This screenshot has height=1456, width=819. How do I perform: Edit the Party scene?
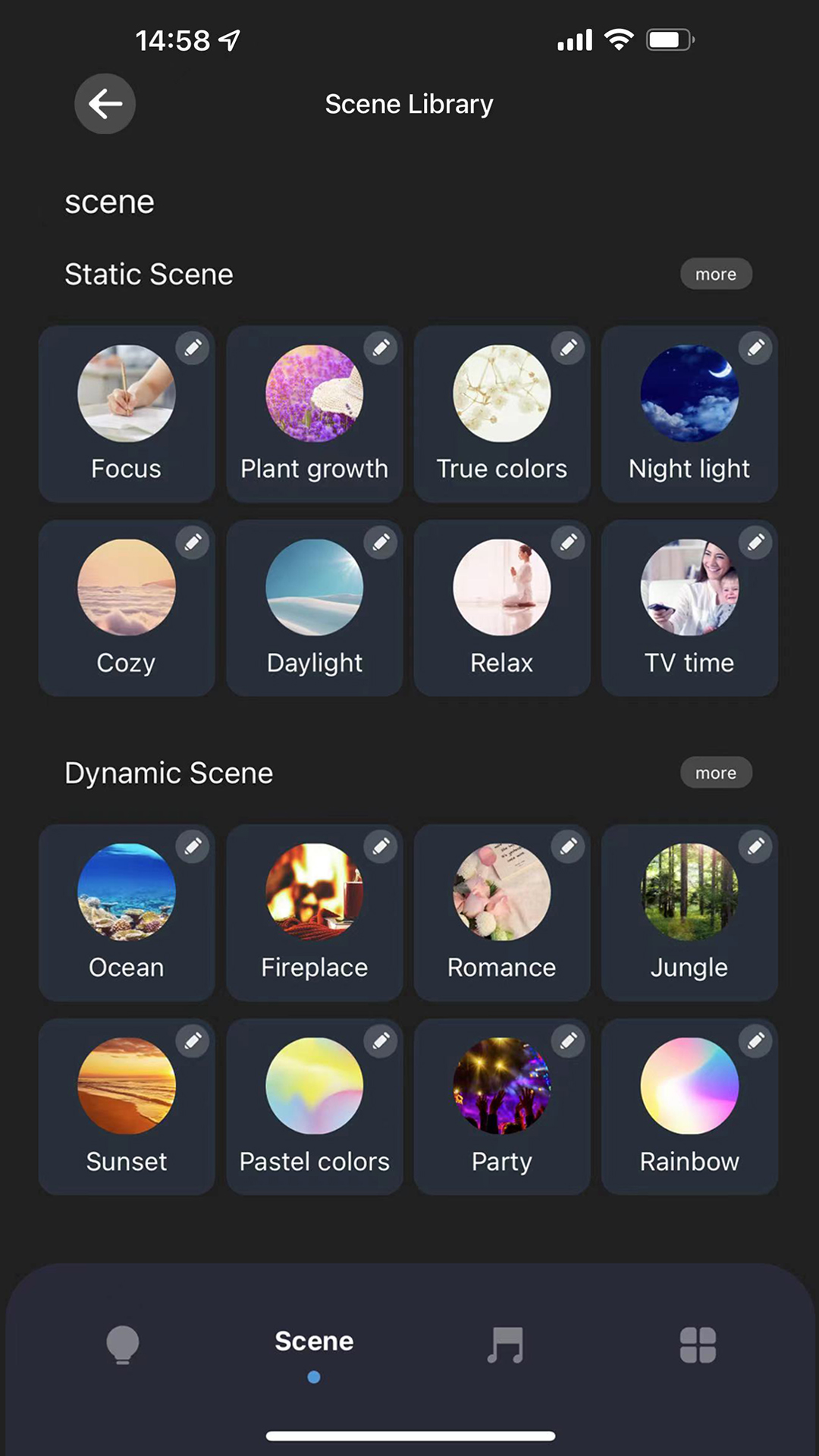tap(569, 1041)
